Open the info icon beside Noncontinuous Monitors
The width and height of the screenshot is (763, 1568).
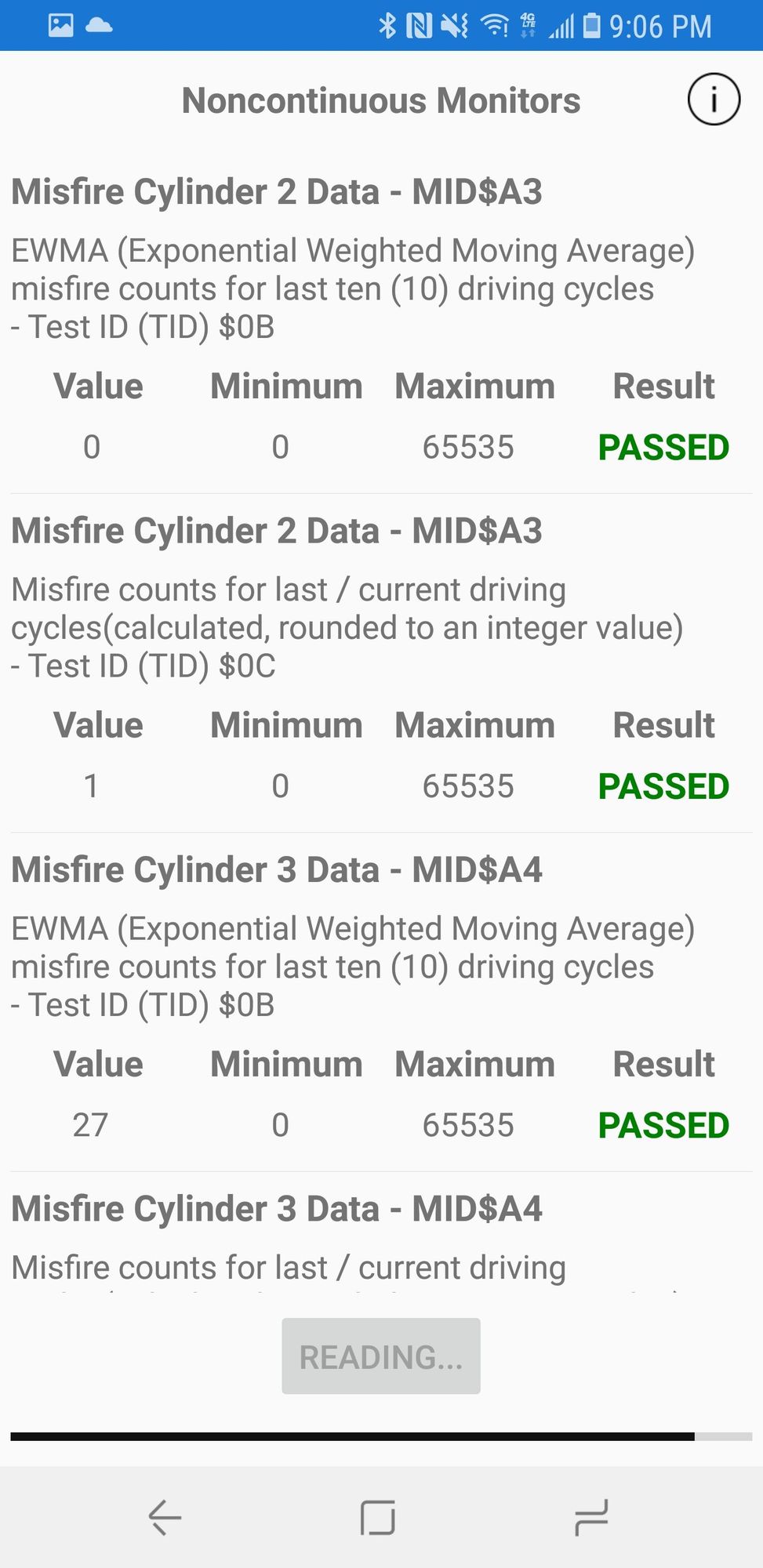[x=714, y=100]
